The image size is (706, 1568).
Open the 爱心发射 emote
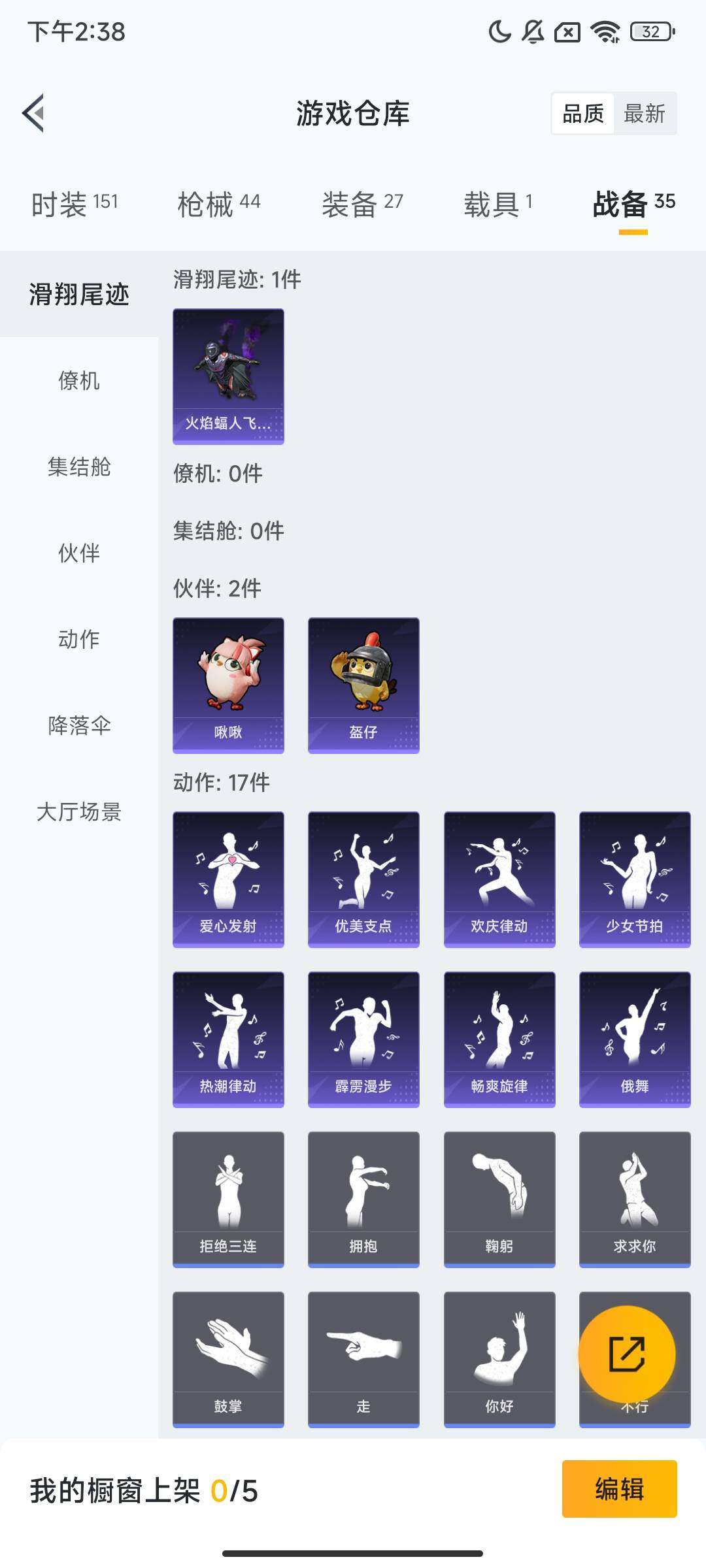pyautogui.click(x=228, y=879)
